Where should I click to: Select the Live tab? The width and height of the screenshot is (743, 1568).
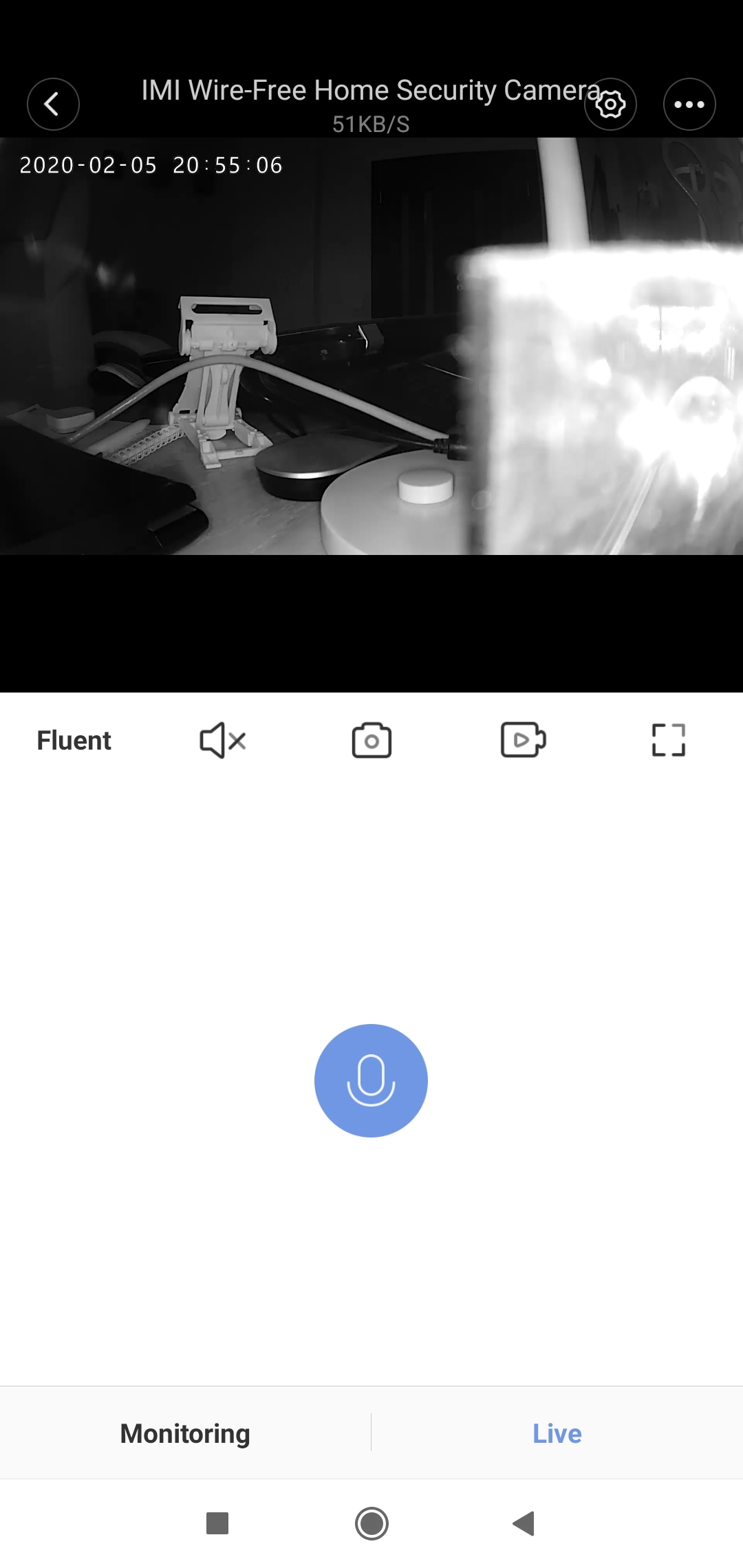point(557,1433)
